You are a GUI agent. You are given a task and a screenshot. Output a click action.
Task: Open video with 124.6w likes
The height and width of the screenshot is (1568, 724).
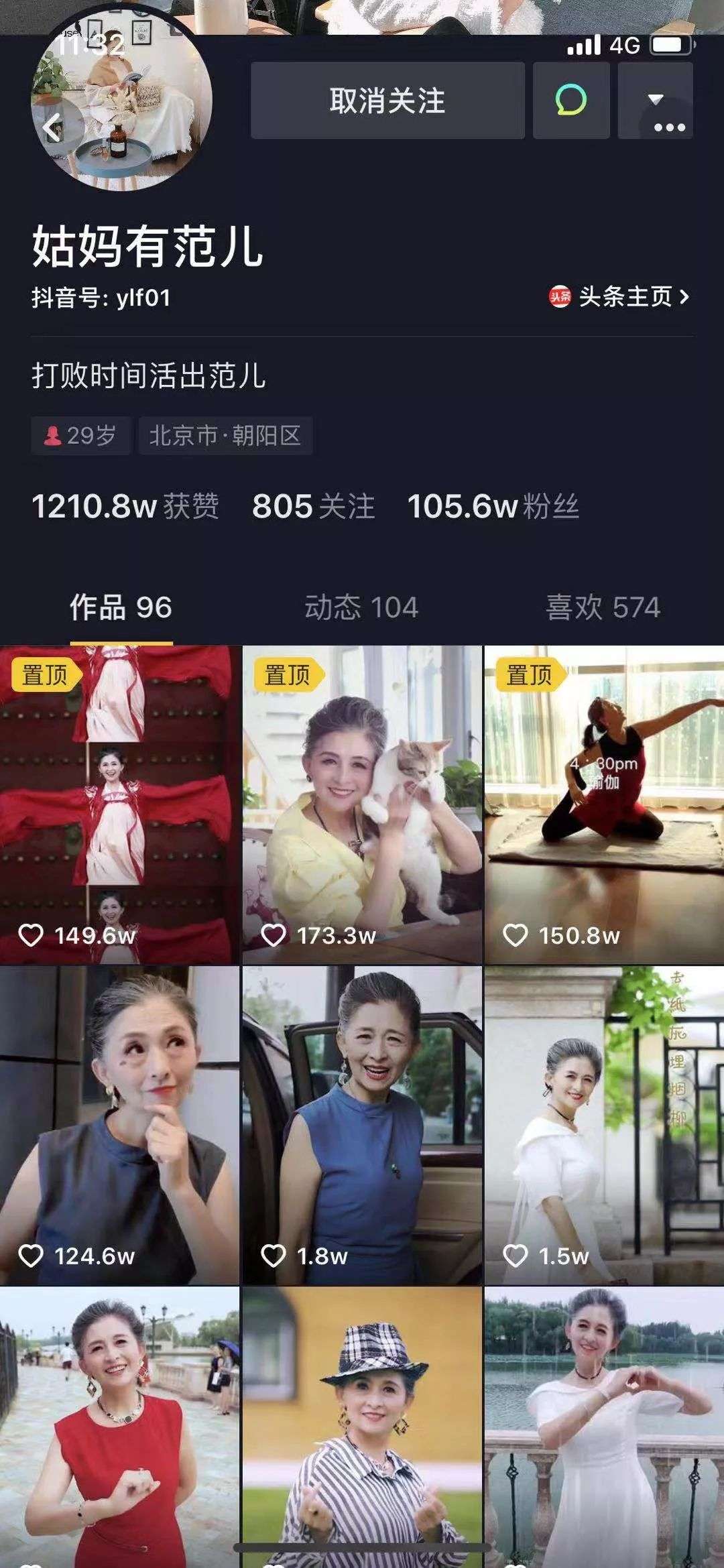click(120, 1125)
